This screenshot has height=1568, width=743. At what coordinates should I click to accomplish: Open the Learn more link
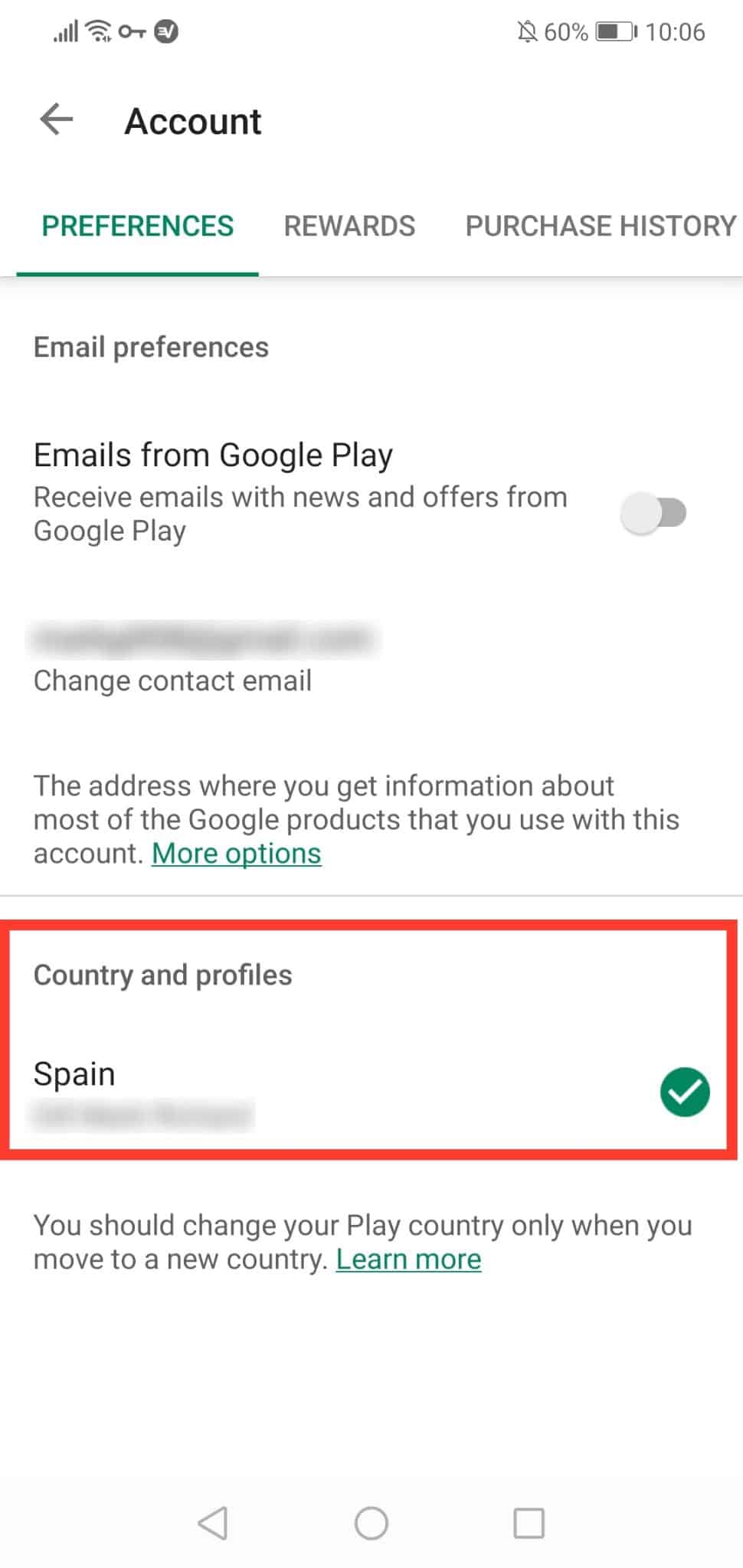(x=408, y=1259)
